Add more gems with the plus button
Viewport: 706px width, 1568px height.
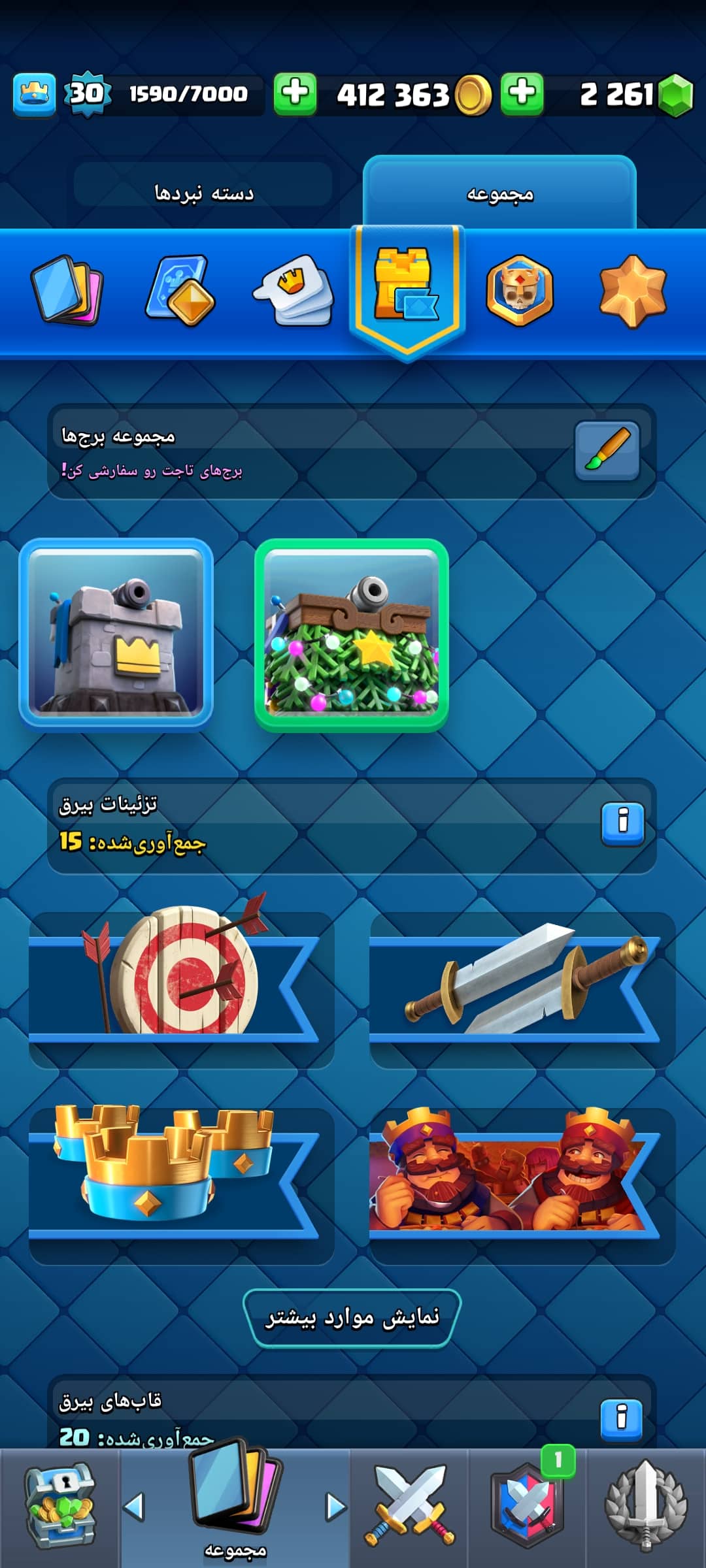(x=522, y=94)
